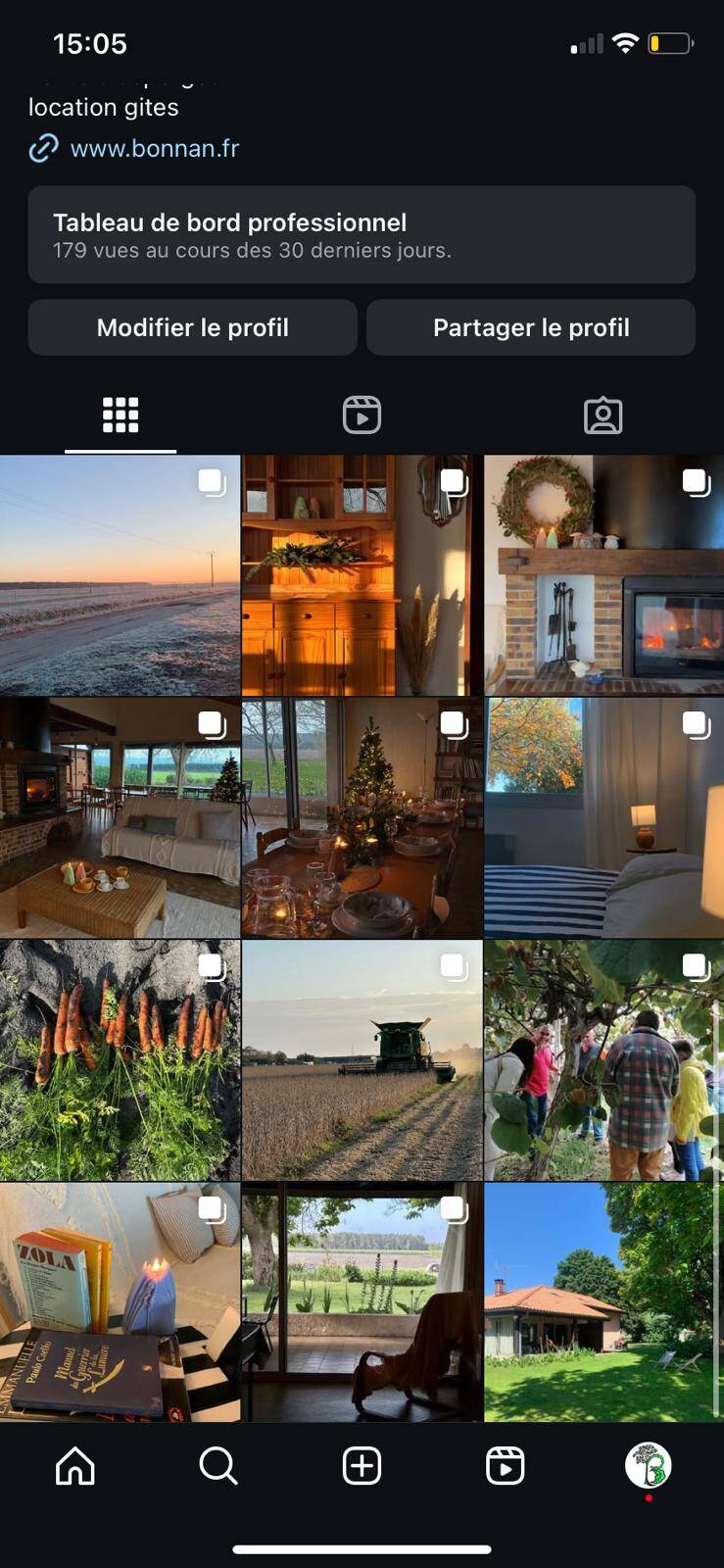Open search and explore
The image size is (724, 1568).
218,1466
